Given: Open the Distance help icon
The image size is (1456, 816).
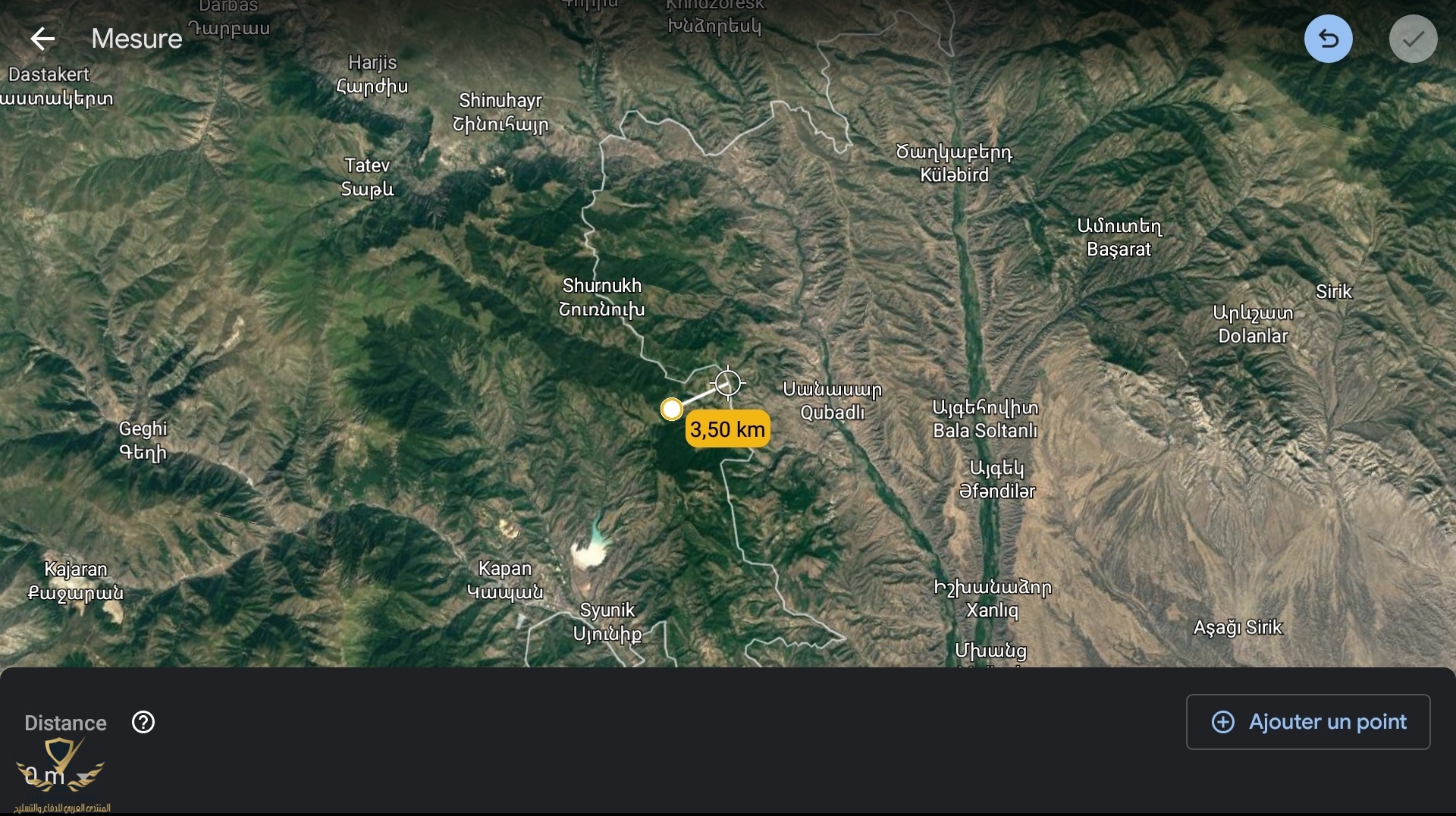Looking at the screenshot, I should 143,722.
